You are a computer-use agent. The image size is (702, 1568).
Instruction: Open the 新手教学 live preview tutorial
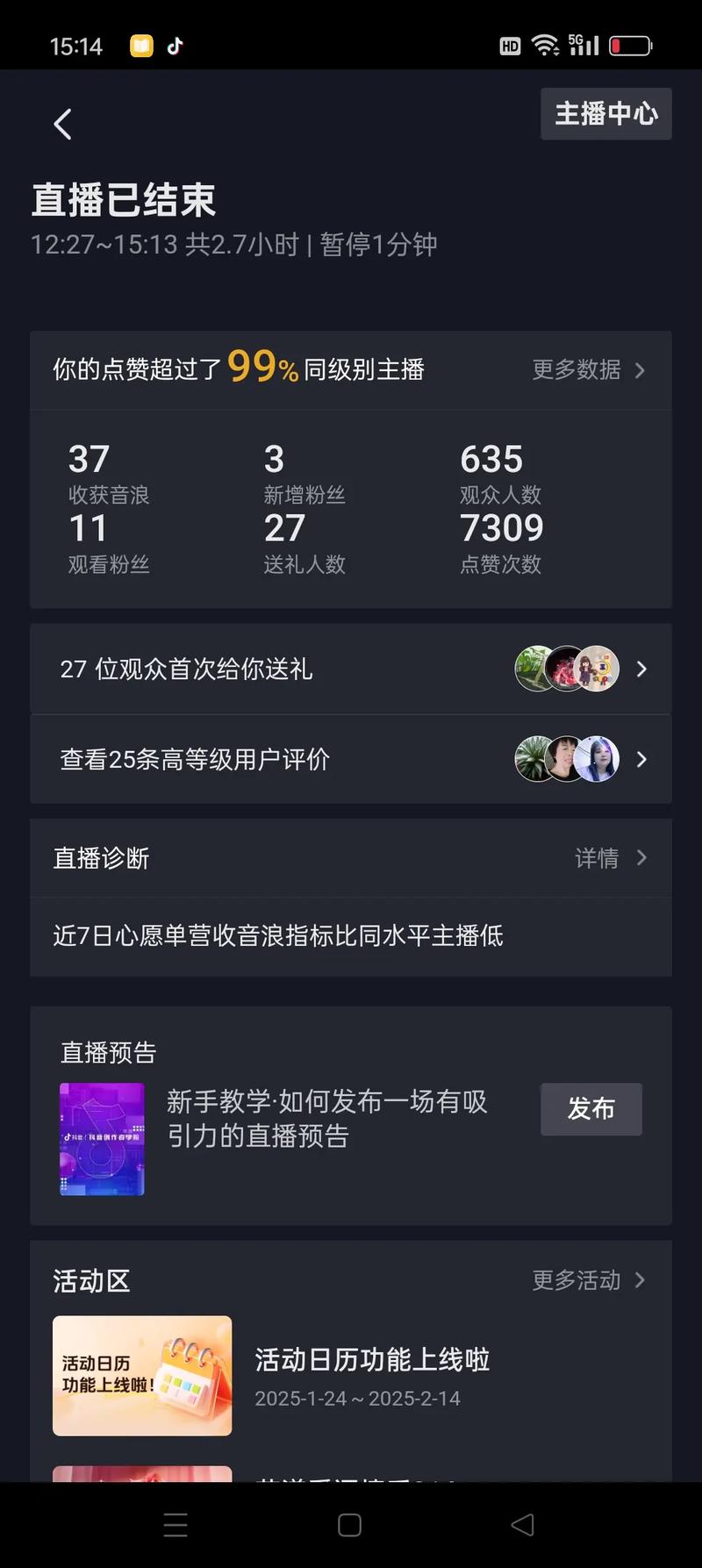326,1119
